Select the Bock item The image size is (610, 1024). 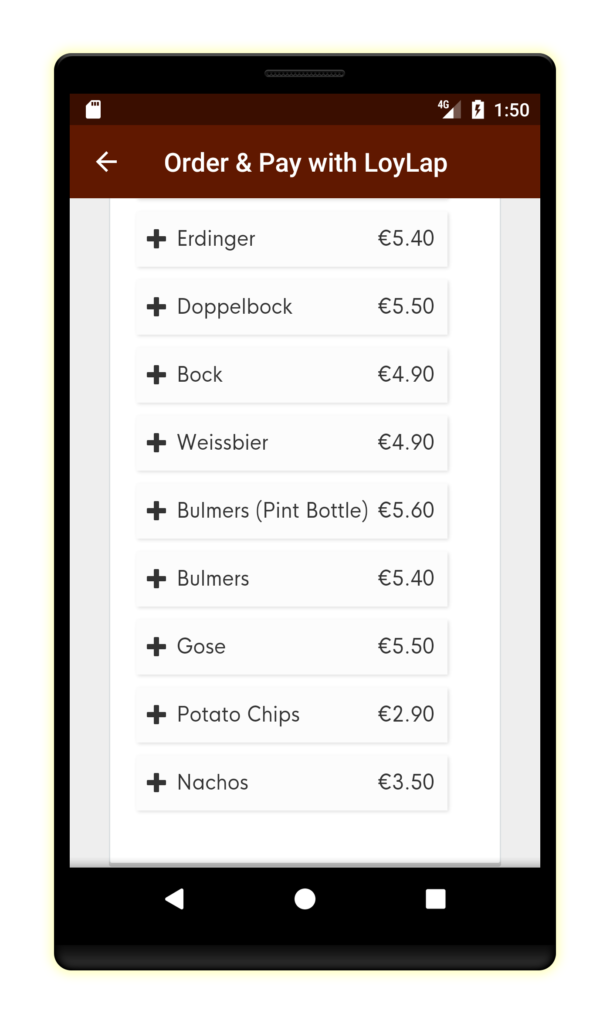tap(292, 375)
